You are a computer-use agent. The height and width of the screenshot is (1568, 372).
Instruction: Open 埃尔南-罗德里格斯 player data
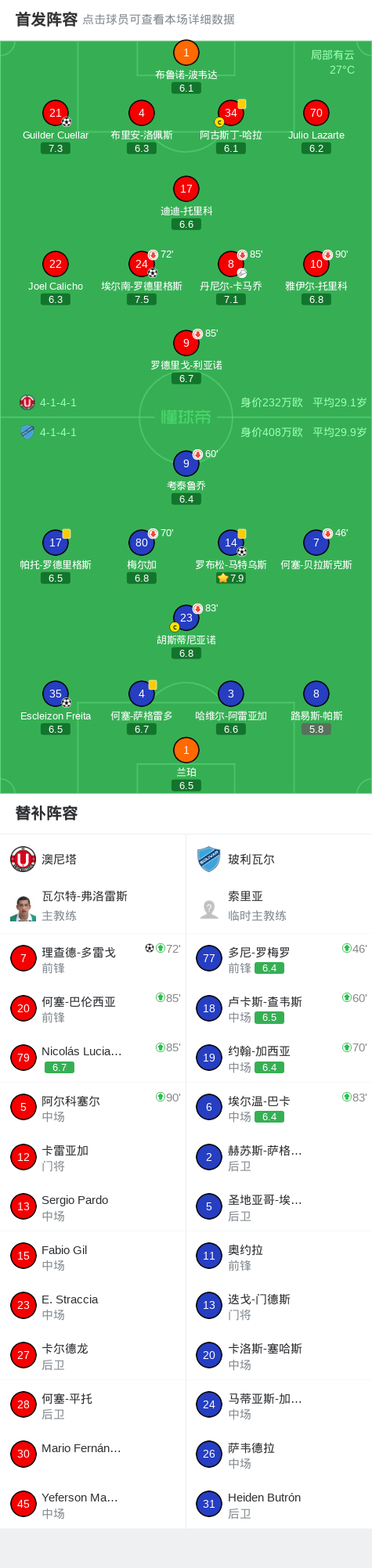click(x=142, y=278)
